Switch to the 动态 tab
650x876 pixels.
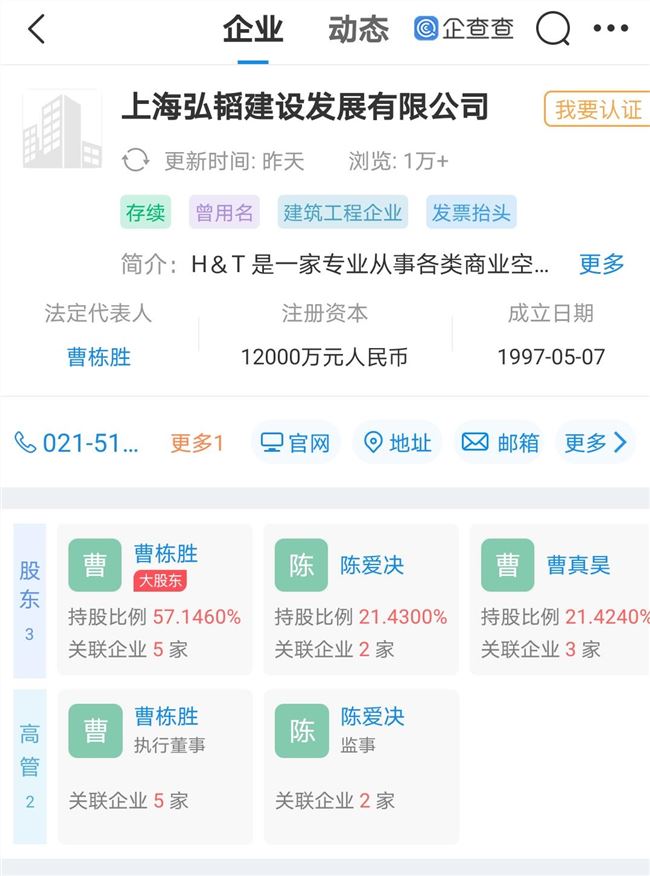[358, 30]
